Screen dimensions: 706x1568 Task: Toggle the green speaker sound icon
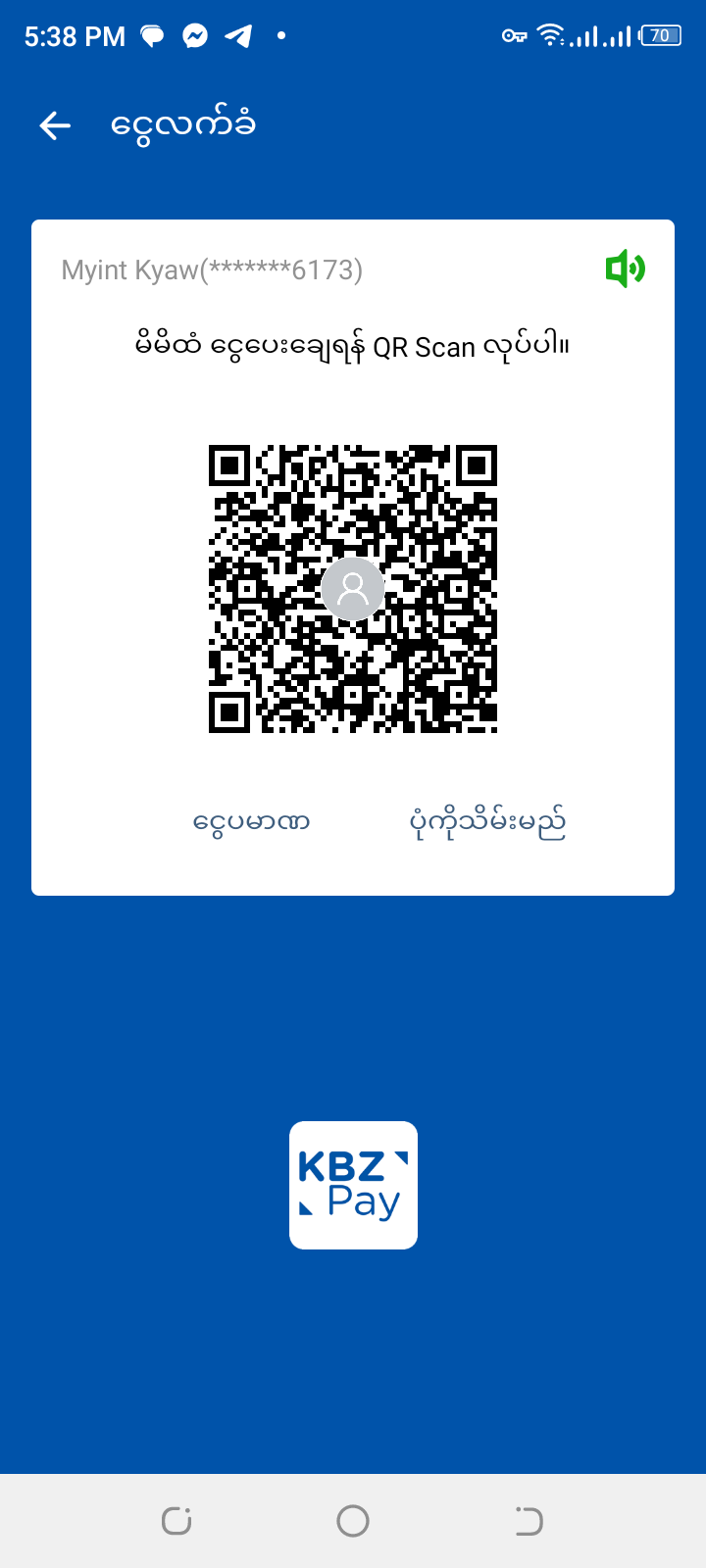[x=625, y=269]
